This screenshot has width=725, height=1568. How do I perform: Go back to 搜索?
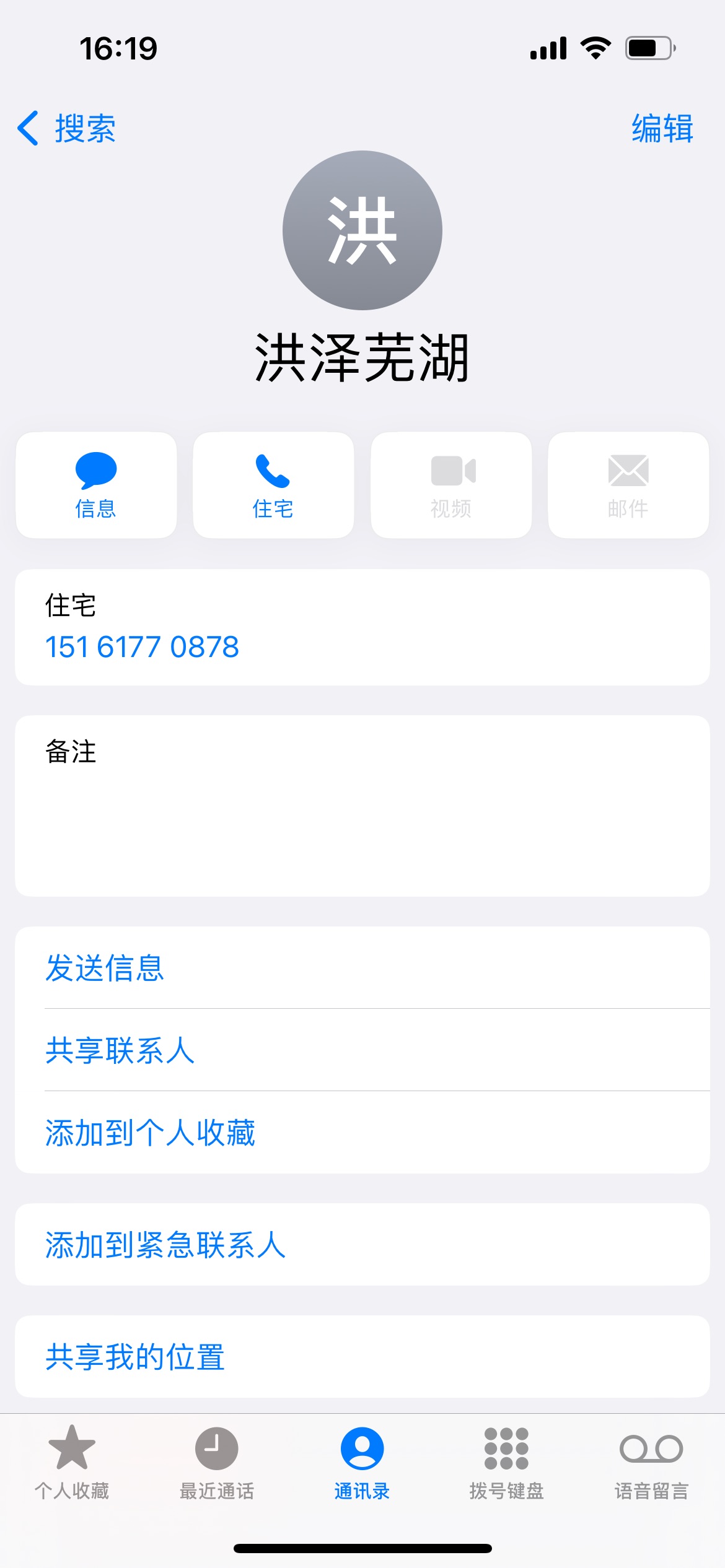66,129
